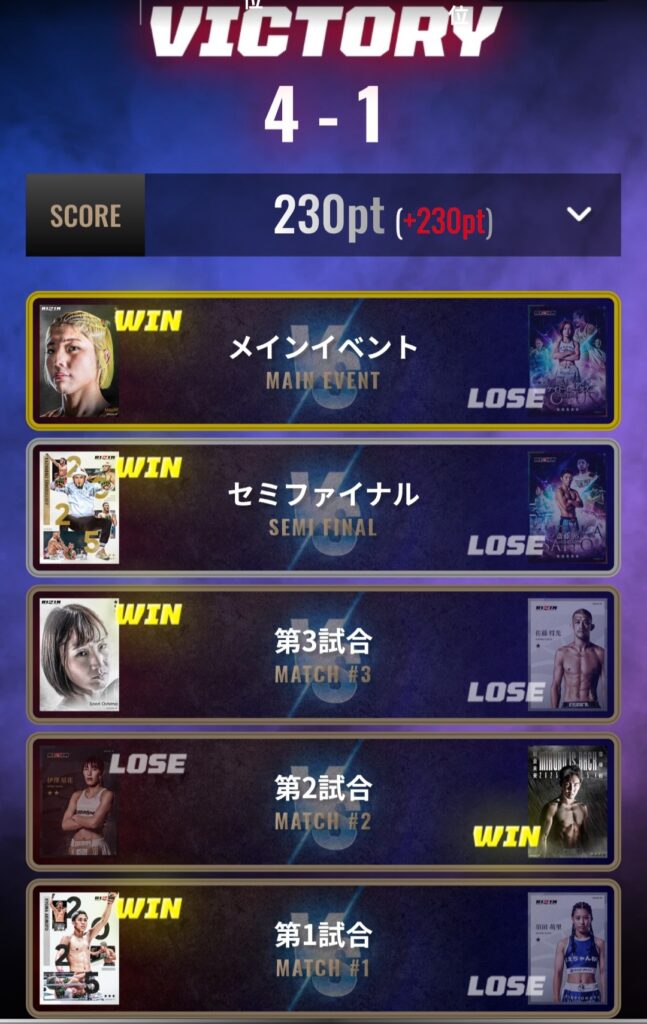
Task: Open the Match #3 result card
Action: (323, 654)
